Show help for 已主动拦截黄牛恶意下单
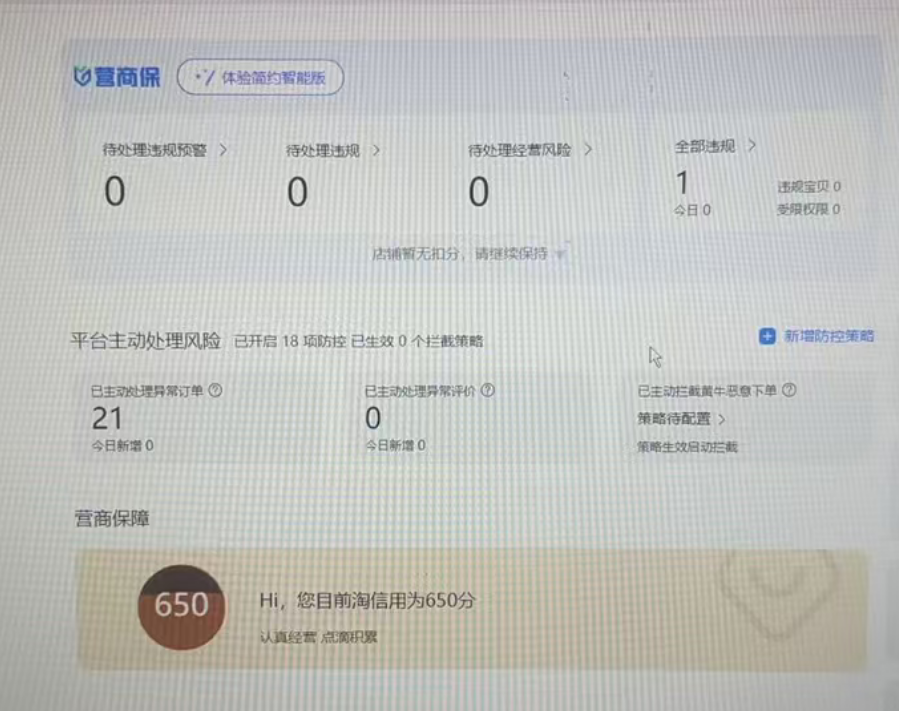899x711 pixels. (x=789, y=391)
